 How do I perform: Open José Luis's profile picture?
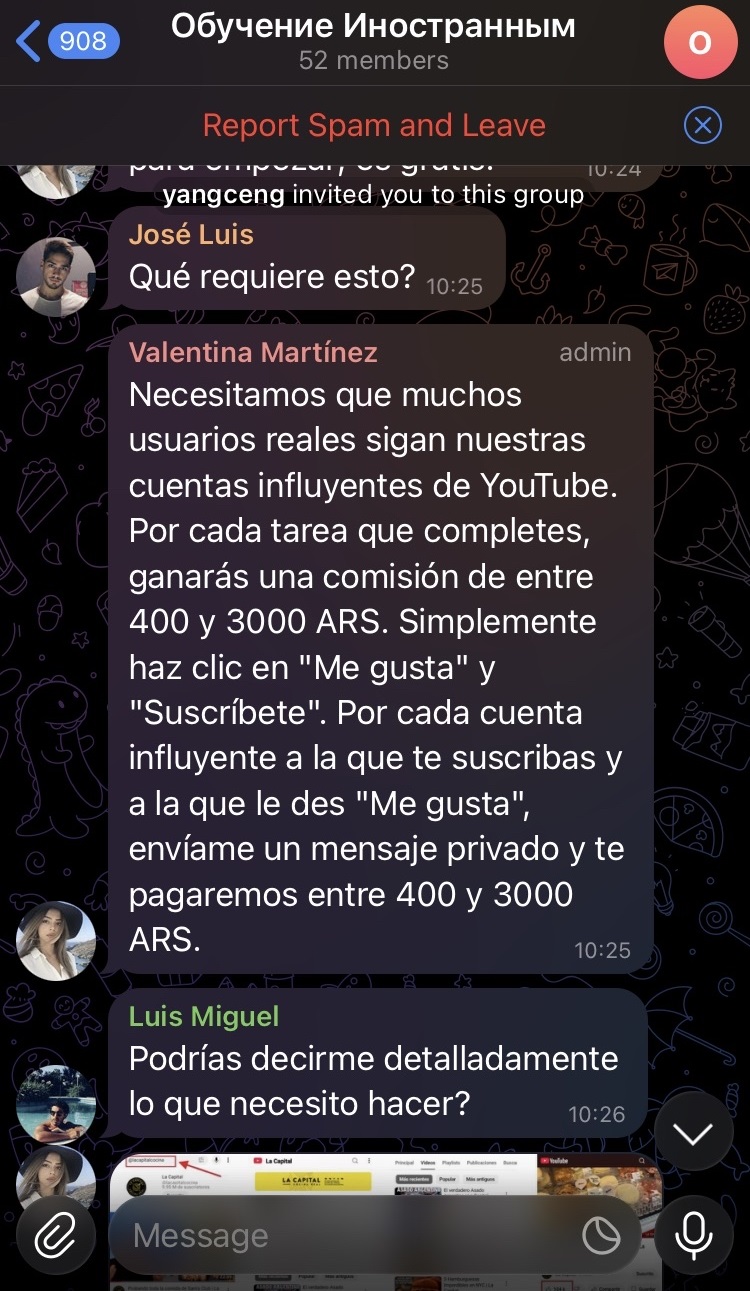coord(56,276)
